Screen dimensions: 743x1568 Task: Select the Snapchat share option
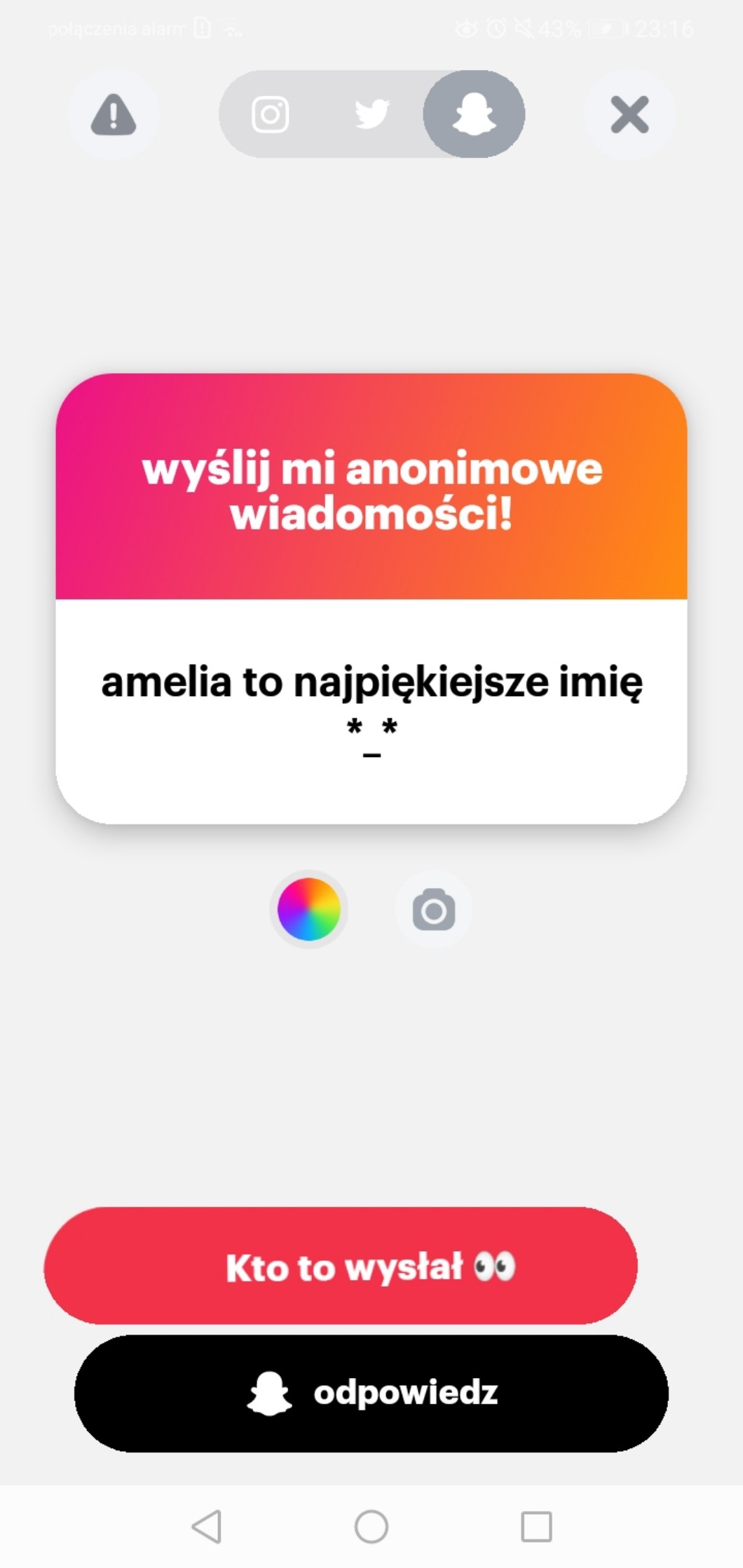point(474,114)
